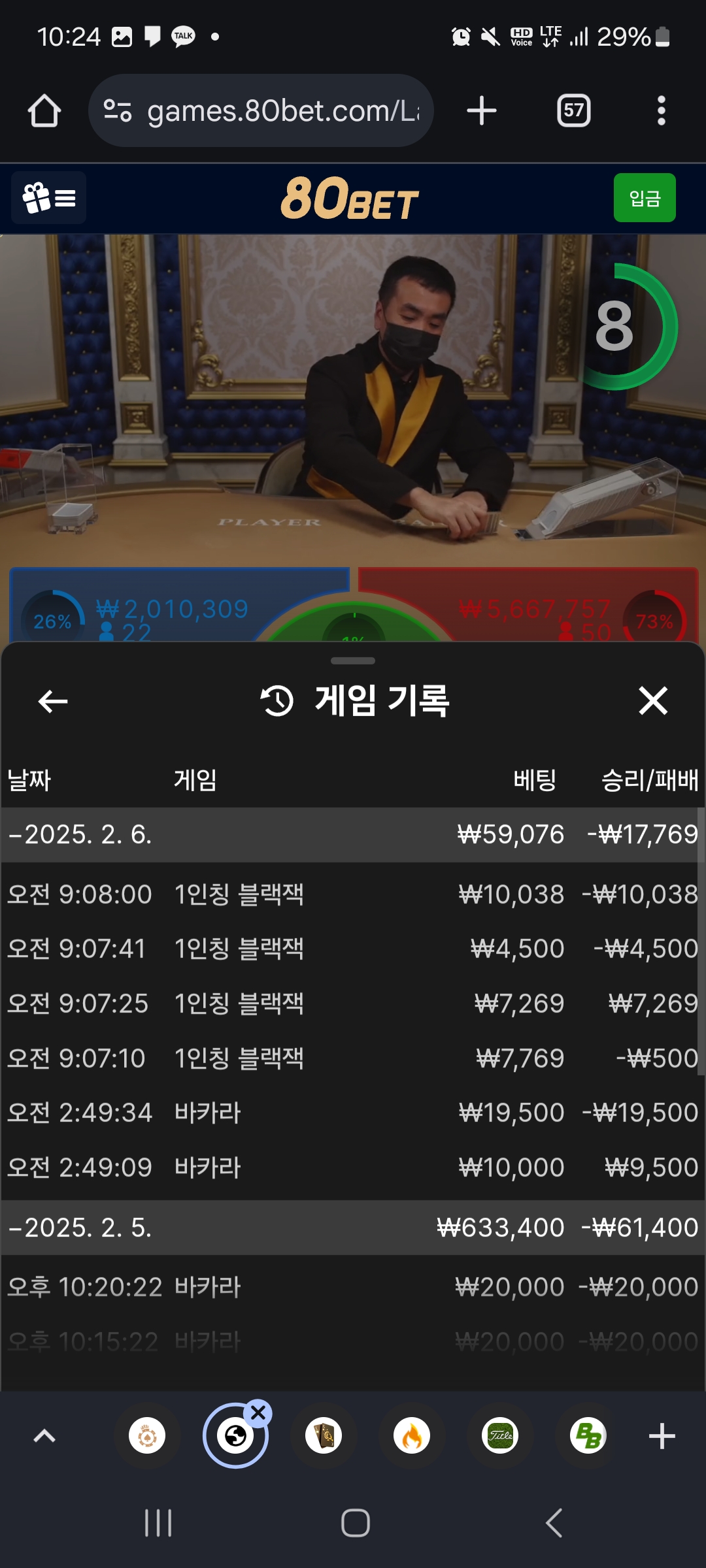Open the 오전 9:08:00 블랙잭 record

click(353, 894)
